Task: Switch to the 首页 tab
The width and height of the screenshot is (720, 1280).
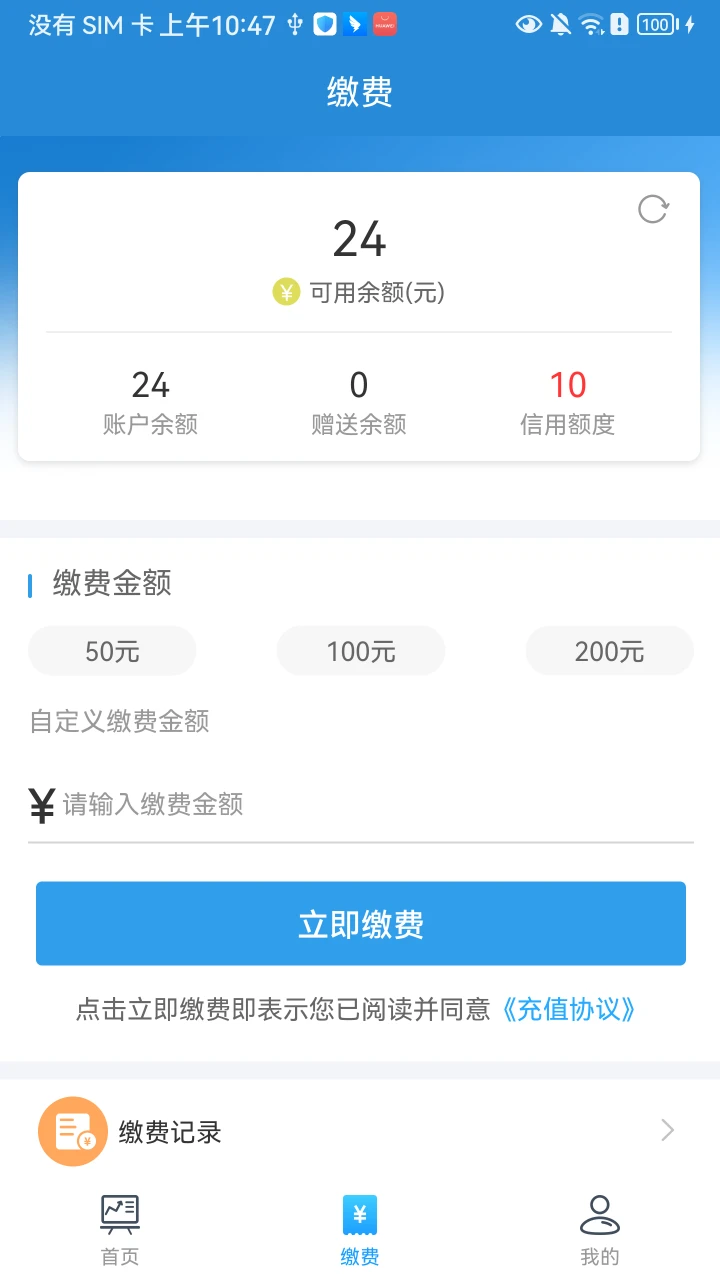Action: point(119,1230)
